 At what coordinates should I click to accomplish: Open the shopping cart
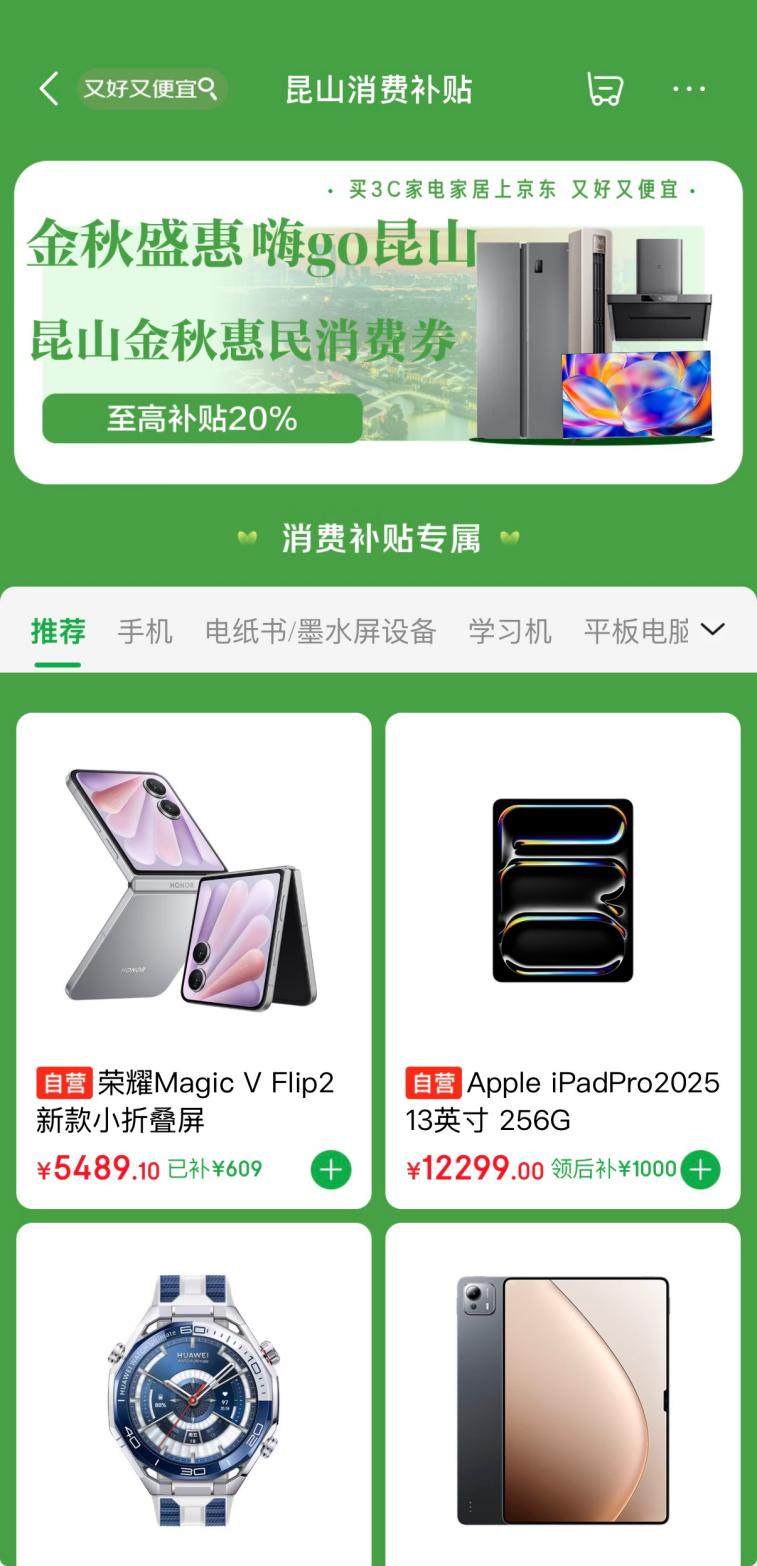[605, 89]
